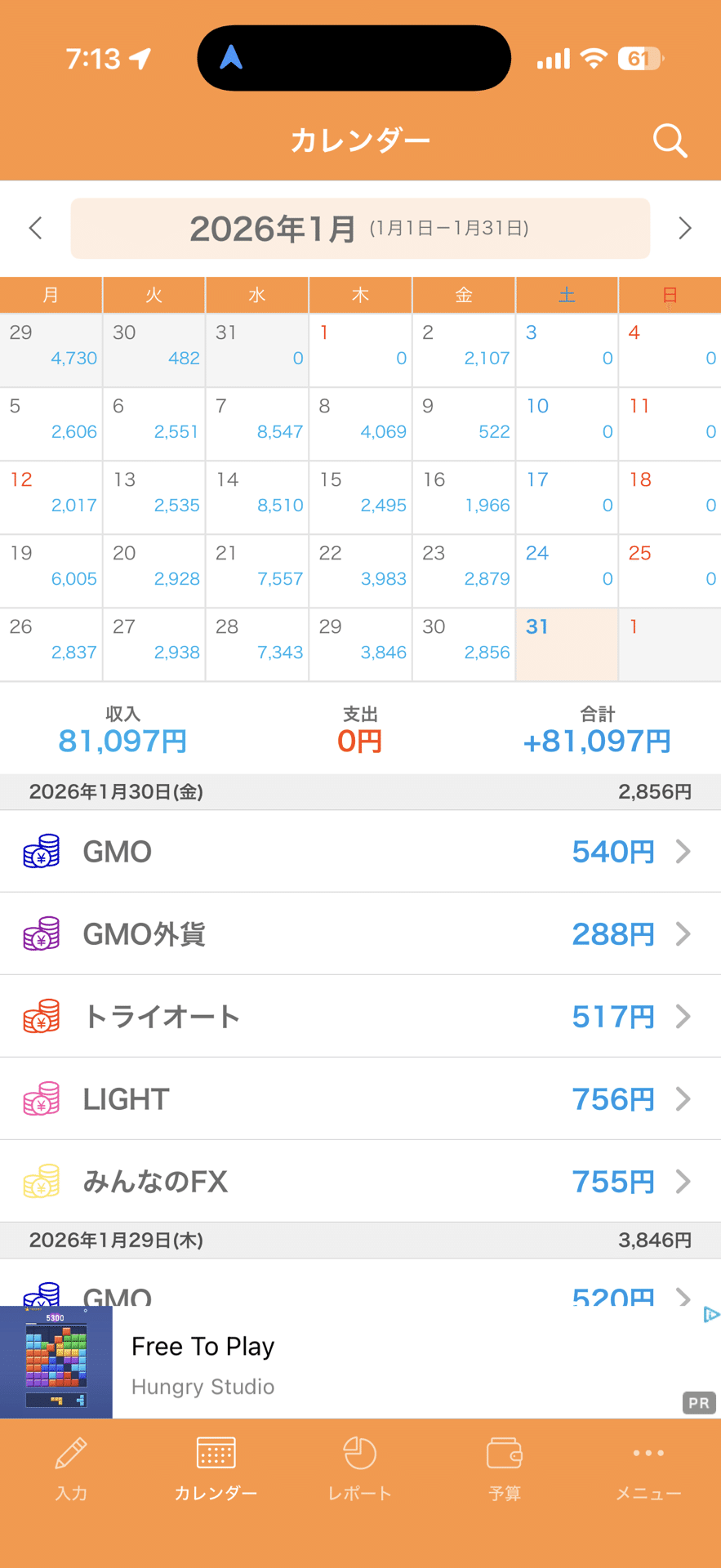
Task: Select January 15 on the calendar
Action: click(x=360, y=497)
